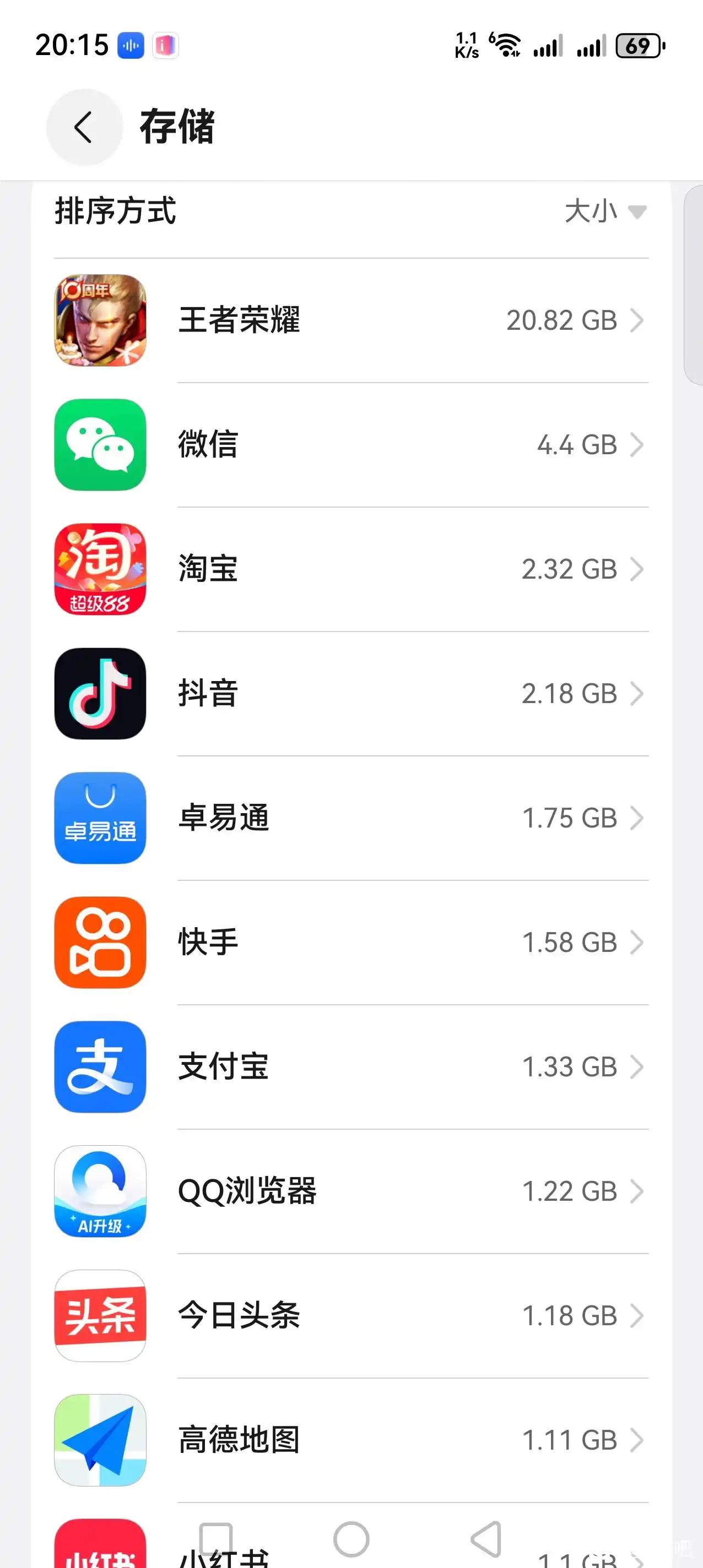
Task: Expand 抖音 storage details via chevron
Action: click(x=637, y=694)
